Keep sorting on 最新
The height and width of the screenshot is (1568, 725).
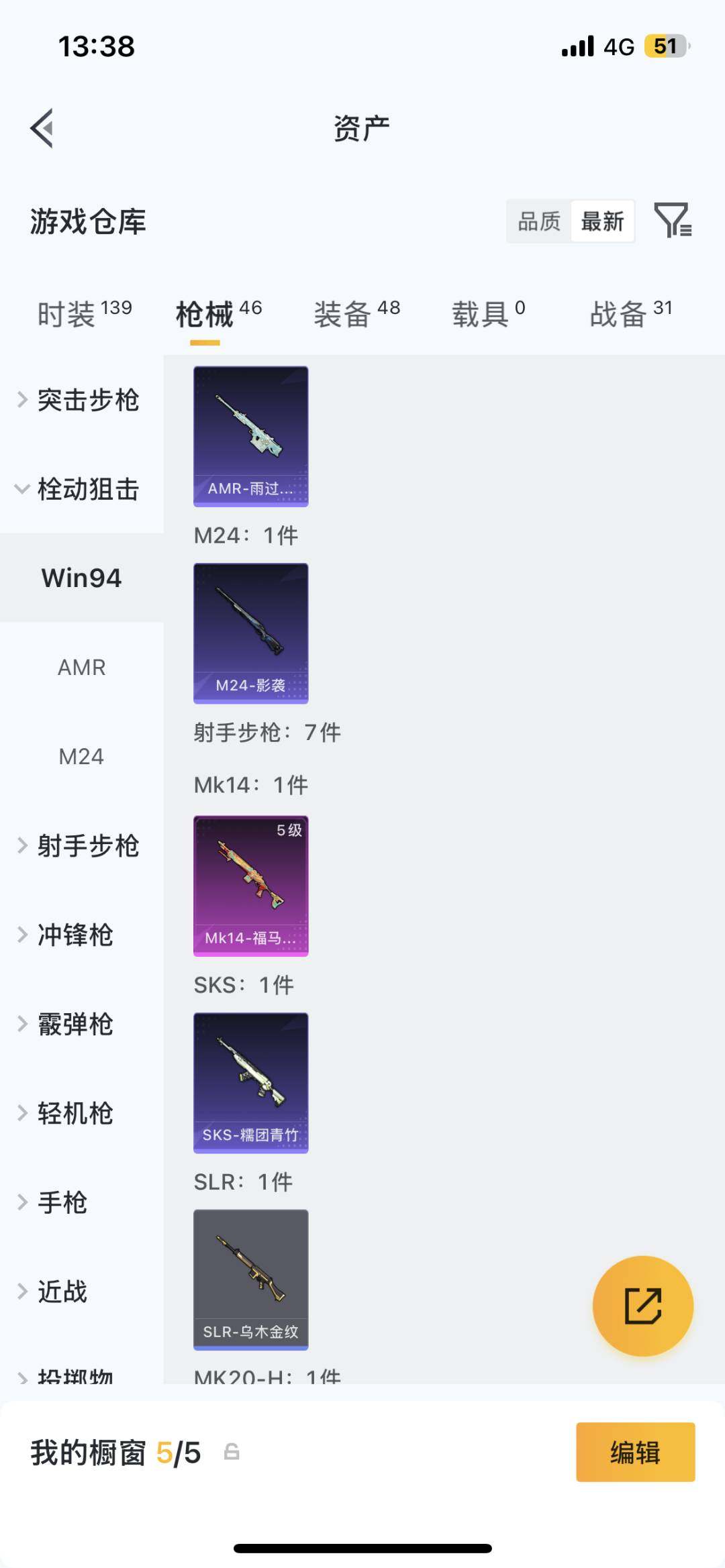point(602,221)
